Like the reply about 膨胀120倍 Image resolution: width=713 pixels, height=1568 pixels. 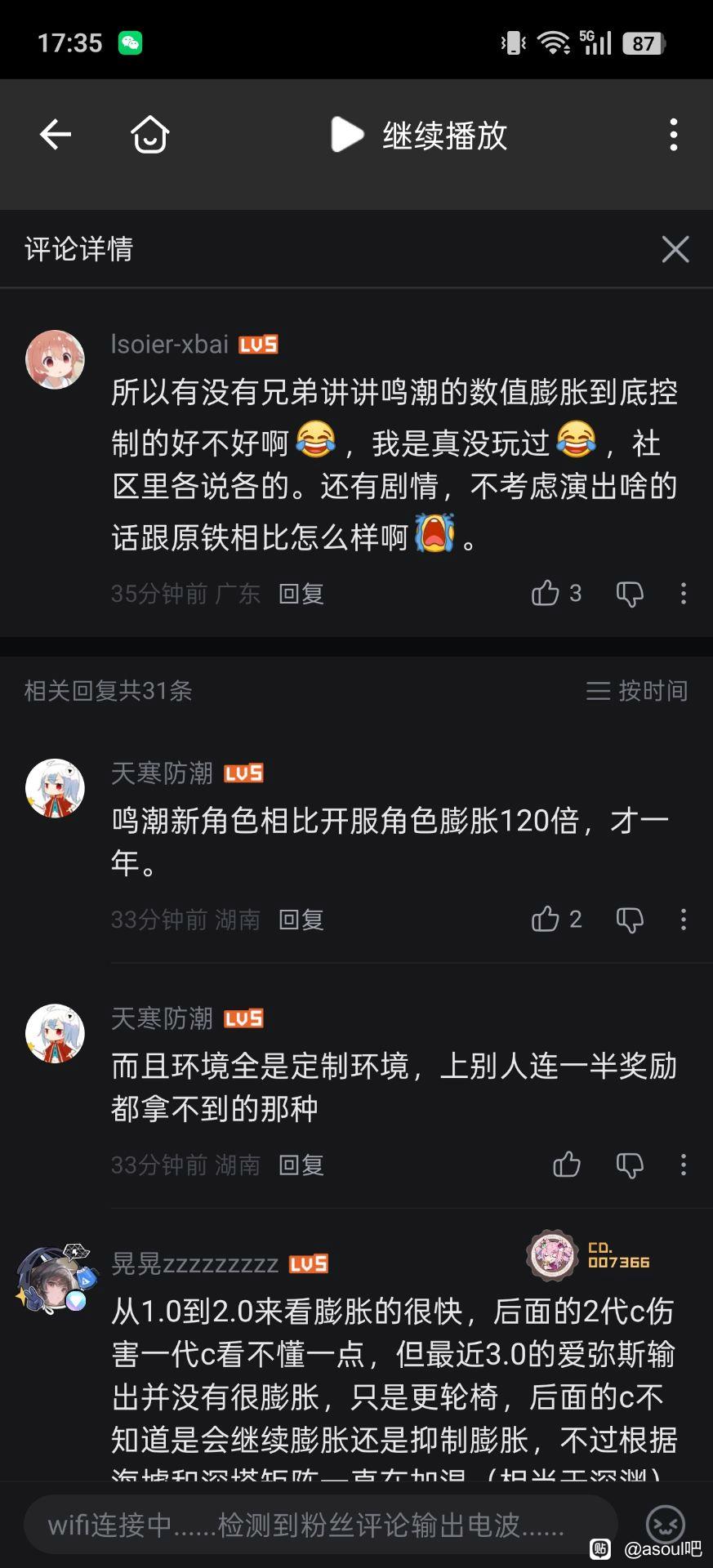point(546,920)
